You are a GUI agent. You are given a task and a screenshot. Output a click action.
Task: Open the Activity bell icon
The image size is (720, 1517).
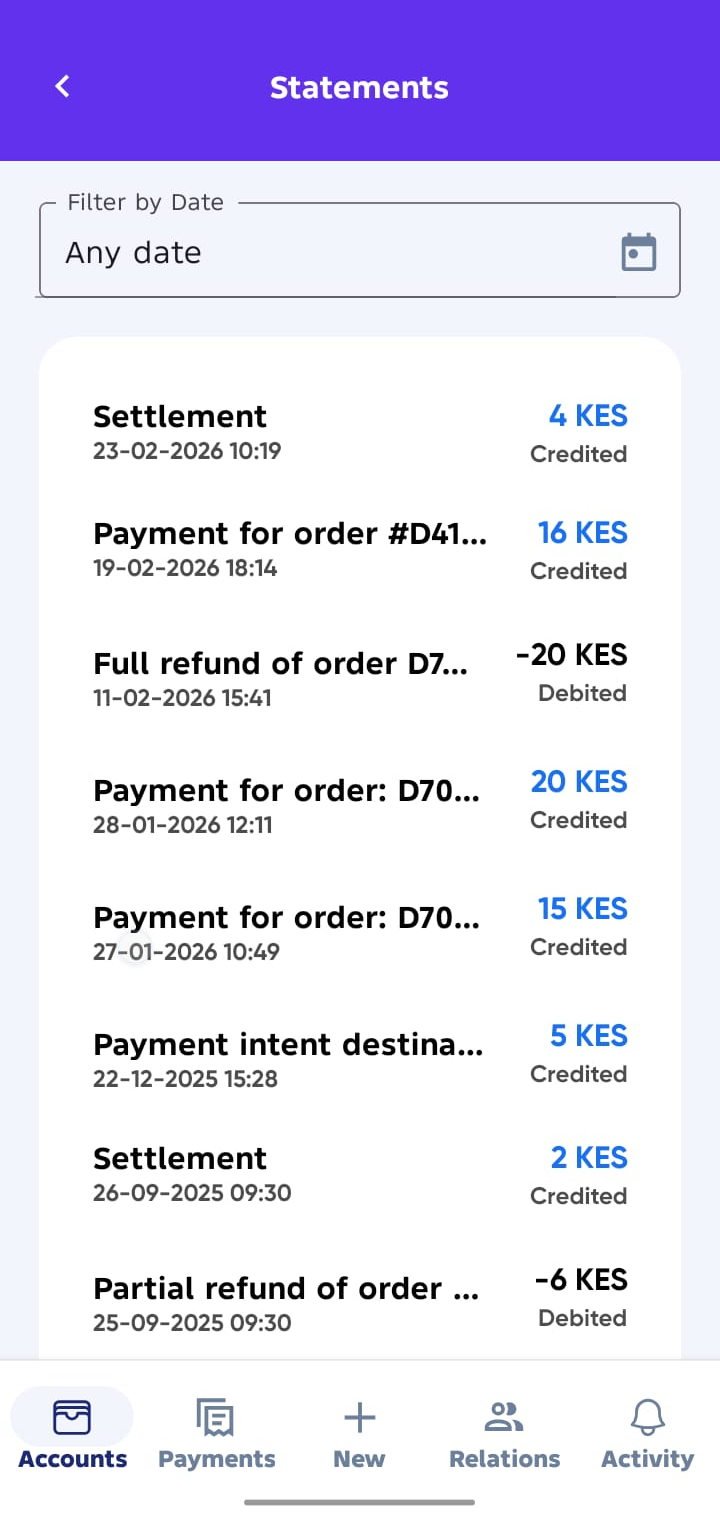[646, 1416]
